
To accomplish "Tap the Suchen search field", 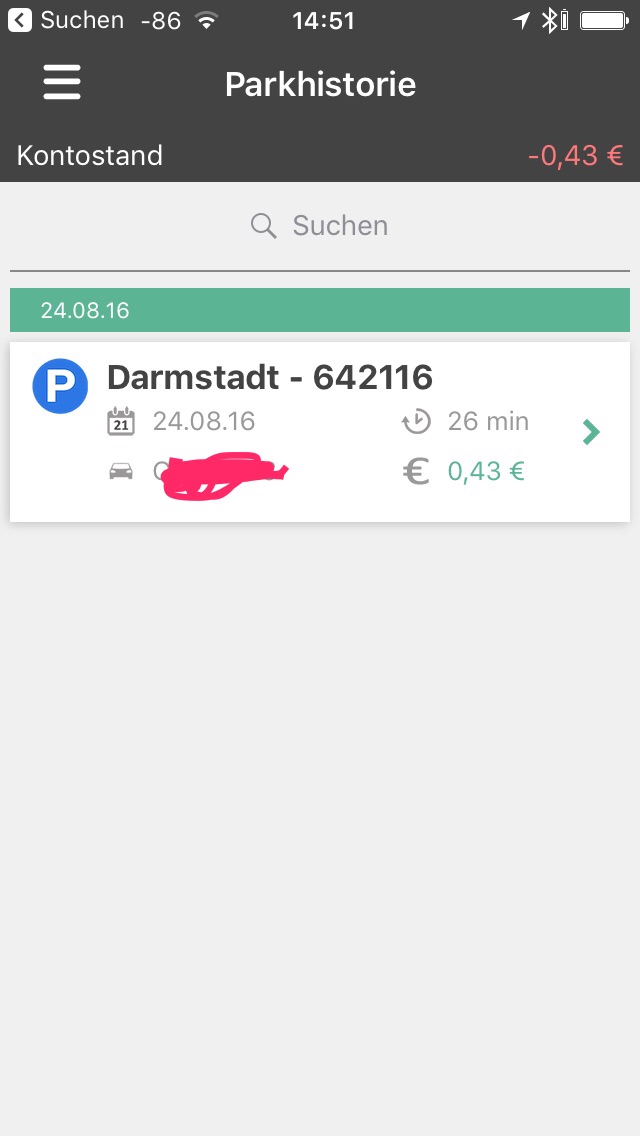I will 320,226.
